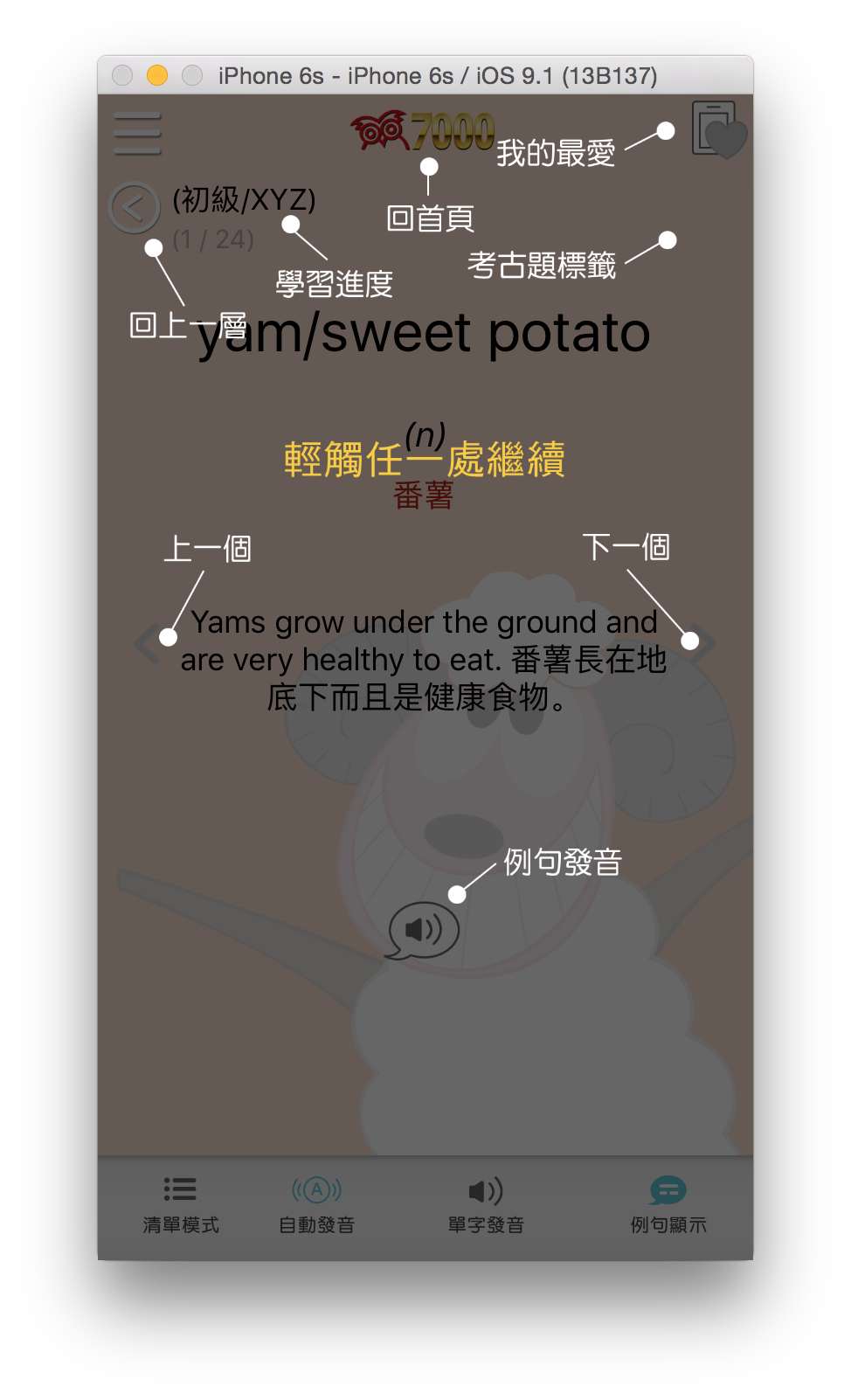Go to the previous word
This screenshot has width=851, height=1400.
pyautogui.click(x=146, y=644)
